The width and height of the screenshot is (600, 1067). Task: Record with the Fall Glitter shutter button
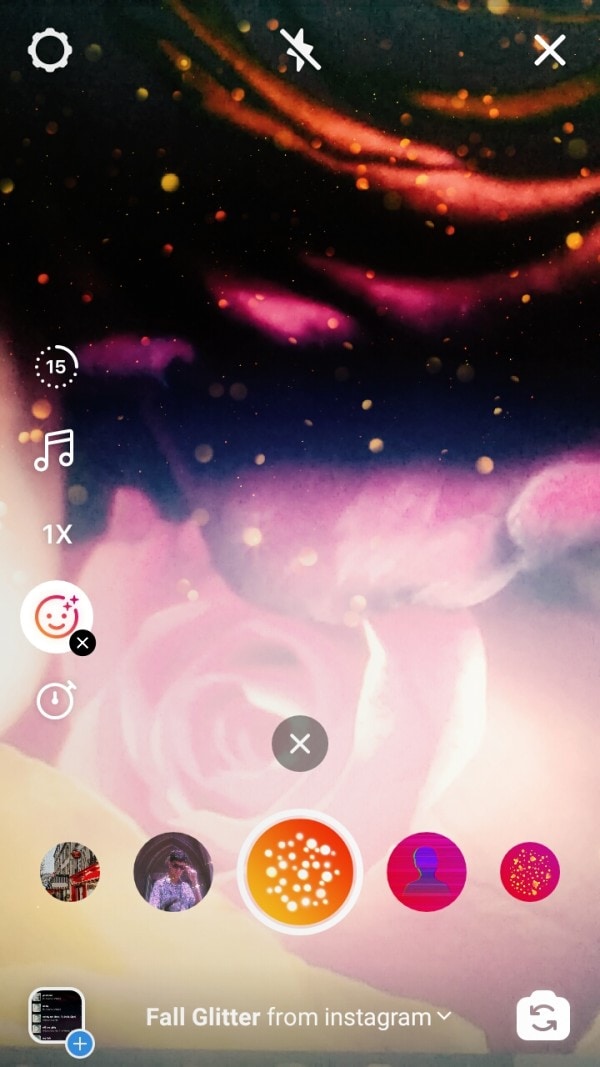pos(300,871)
